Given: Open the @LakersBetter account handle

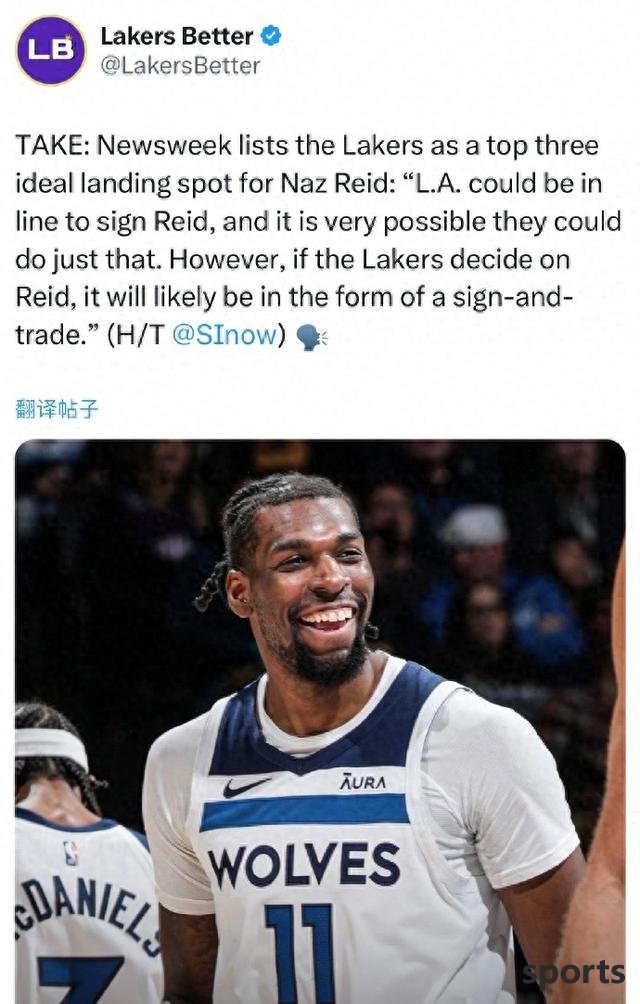Looking at the screenshot, I should coord(180,66).
